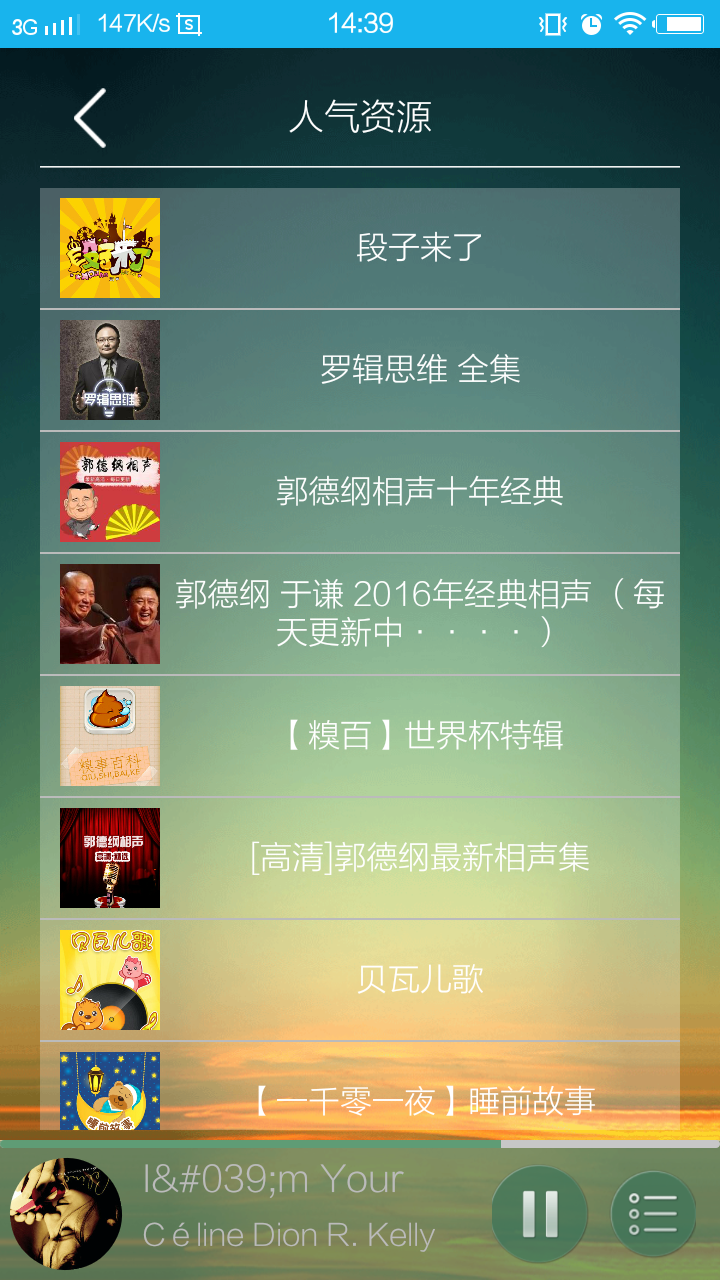Open the 郭德纲相声十年经典 cover image
This screenshot has width=720, height=1280.
(110, 490)
